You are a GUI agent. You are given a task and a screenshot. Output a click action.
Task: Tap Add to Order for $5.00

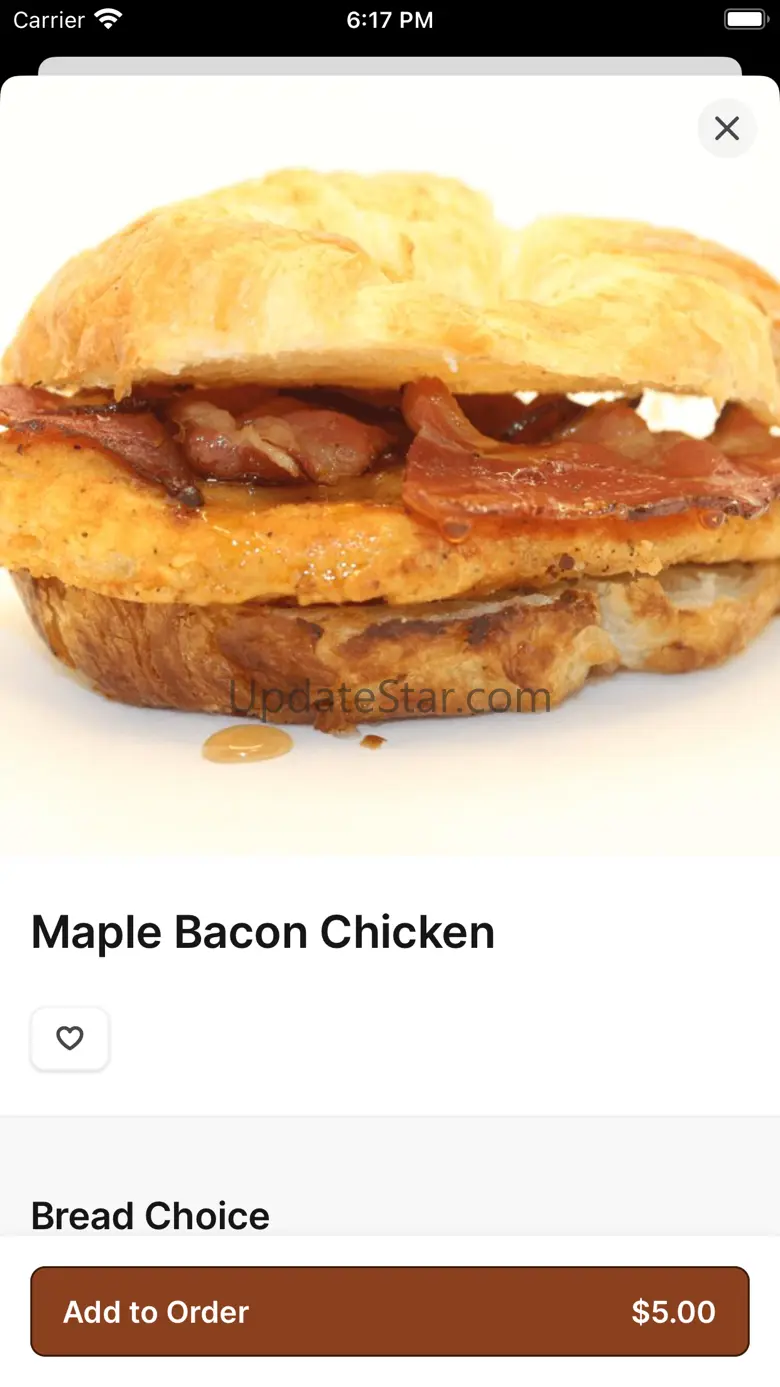(x=390, y=1311)
